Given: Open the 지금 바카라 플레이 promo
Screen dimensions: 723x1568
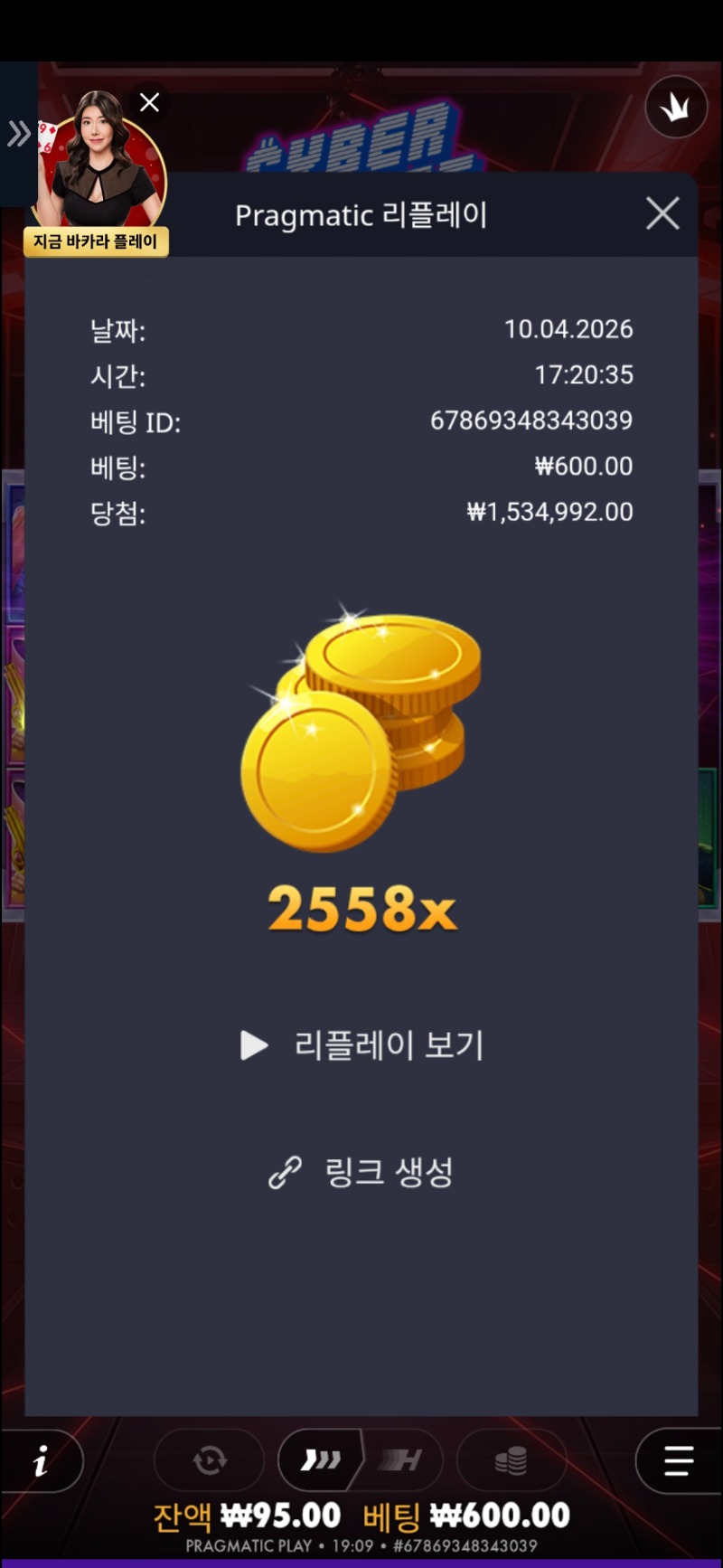Looking at the screenshot, I should [x=97, y=241].
